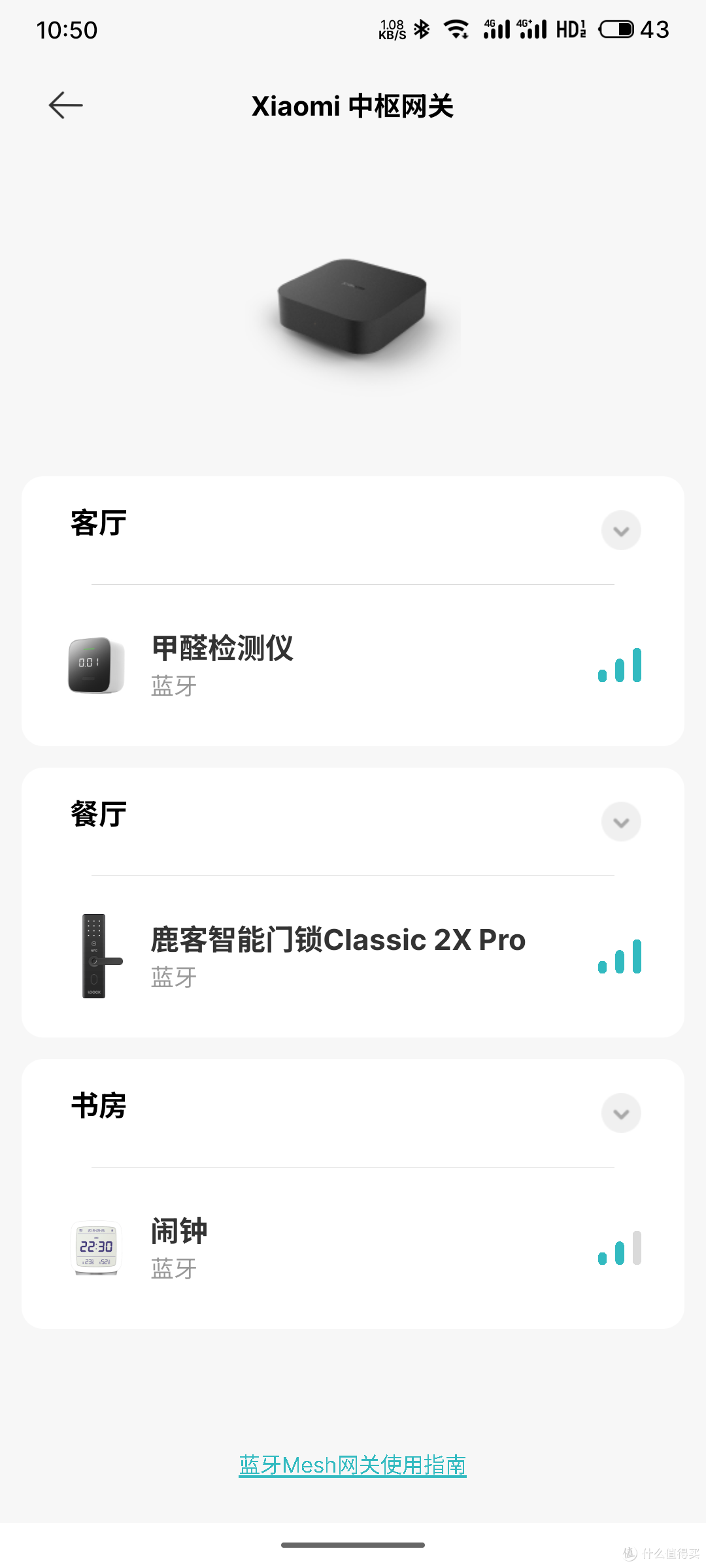This screenshot has height=1568, width=706.
Task: Go back from Xiaomi 中枢网关 page
Action: click(x=66, y=105)
